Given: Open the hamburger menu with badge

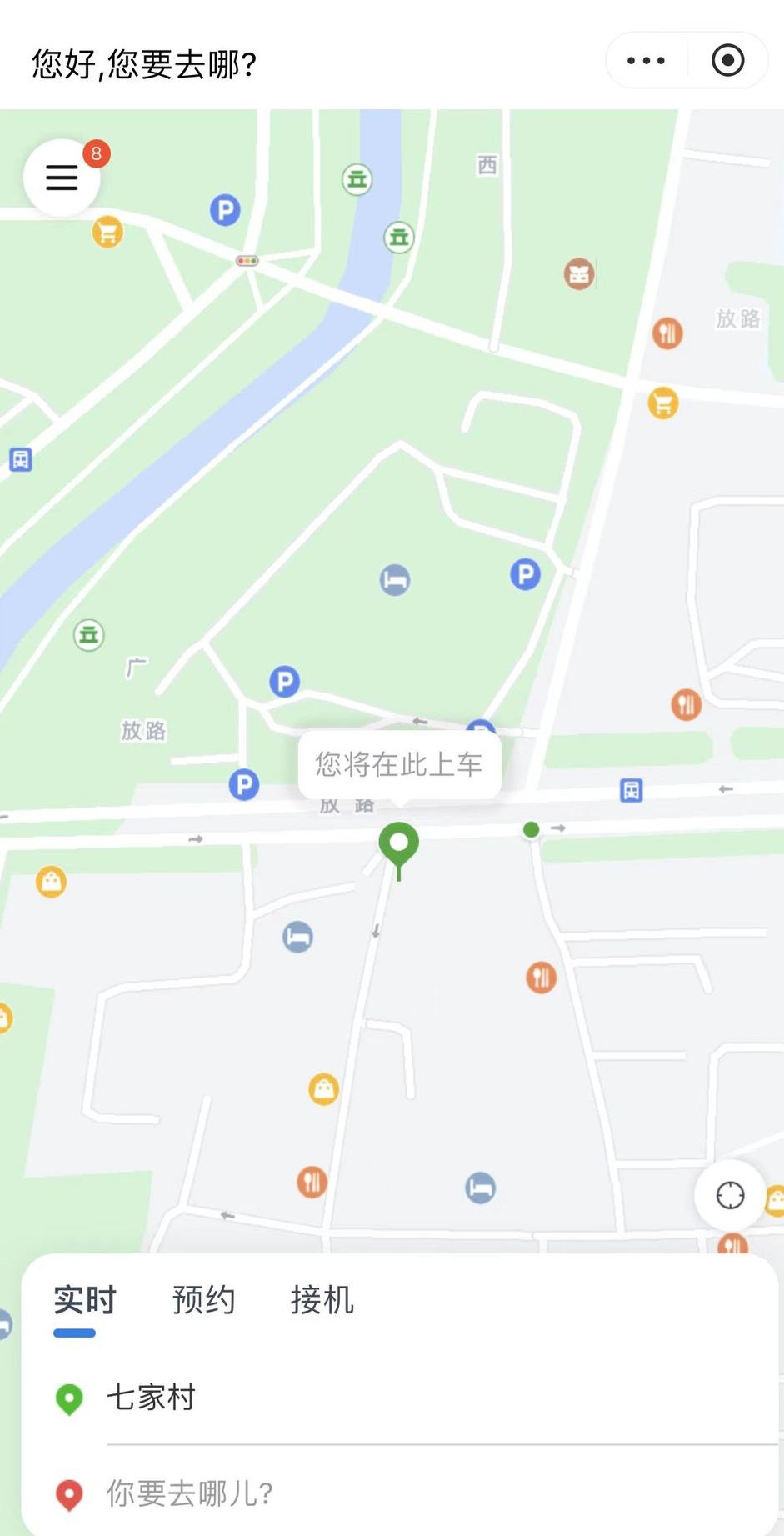Looking at the screenshot, I should [x=62, y=178].
